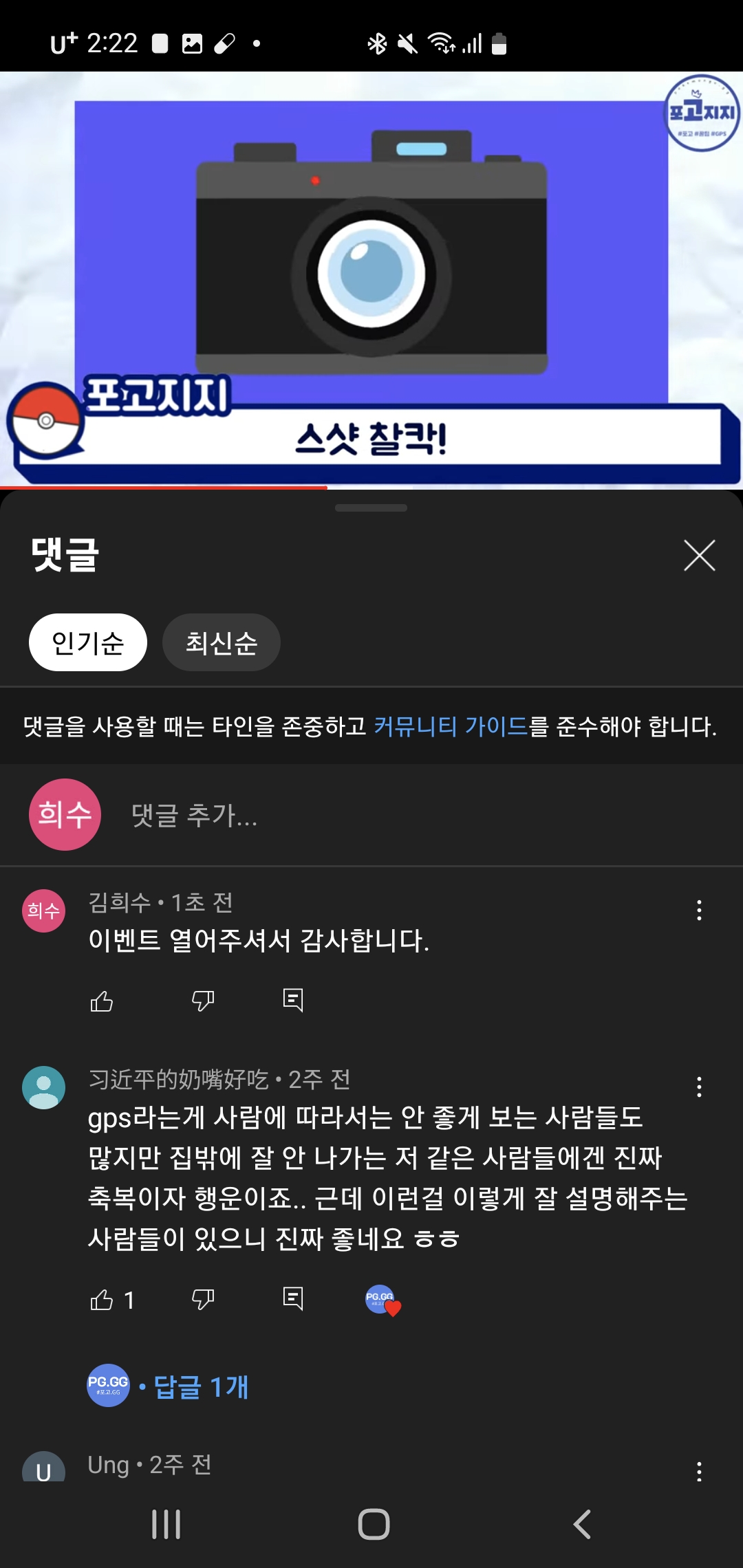The height and width of the screenshot is (1568, 743).
Task: Open options menu for 김희수's comment
Action: [x=699, y=911]
